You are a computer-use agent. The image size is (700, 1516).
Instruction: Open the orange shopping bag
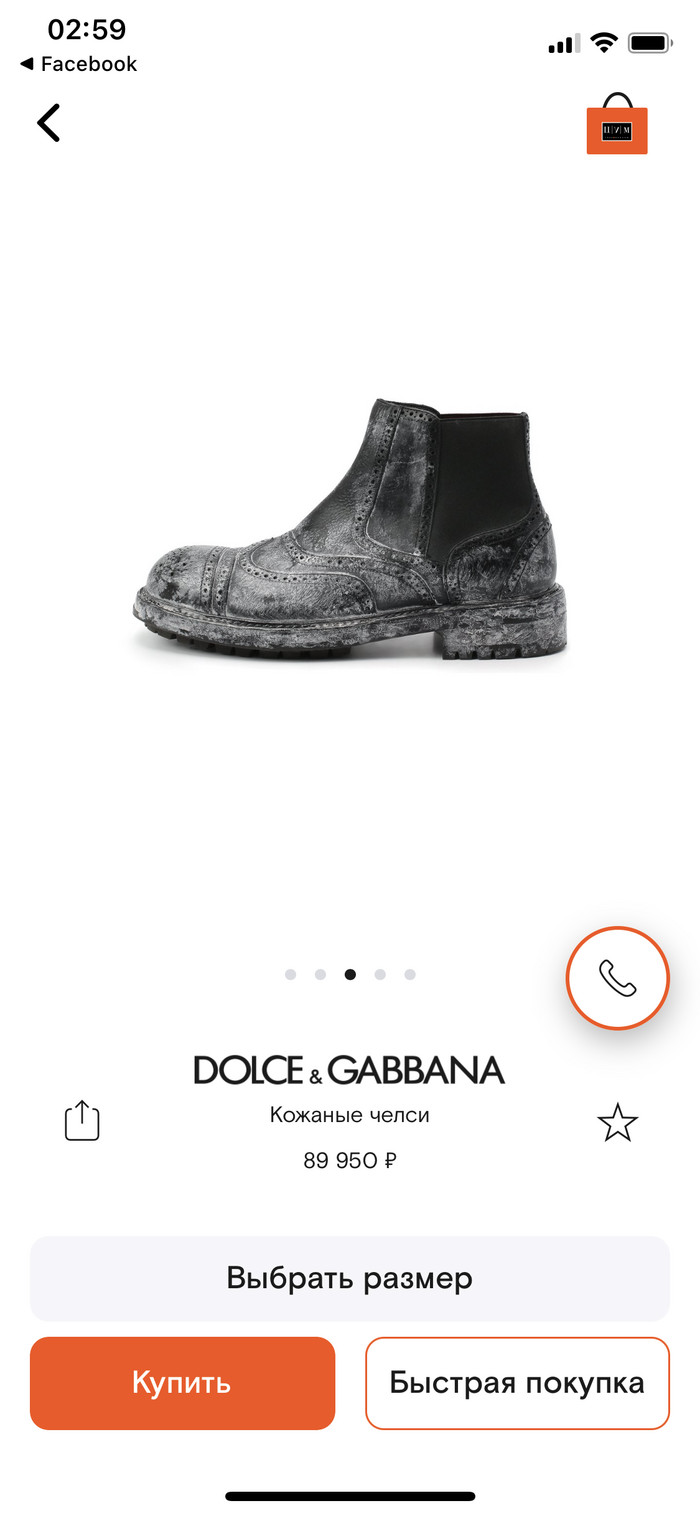pyautogui.click(x=617, y=126)
